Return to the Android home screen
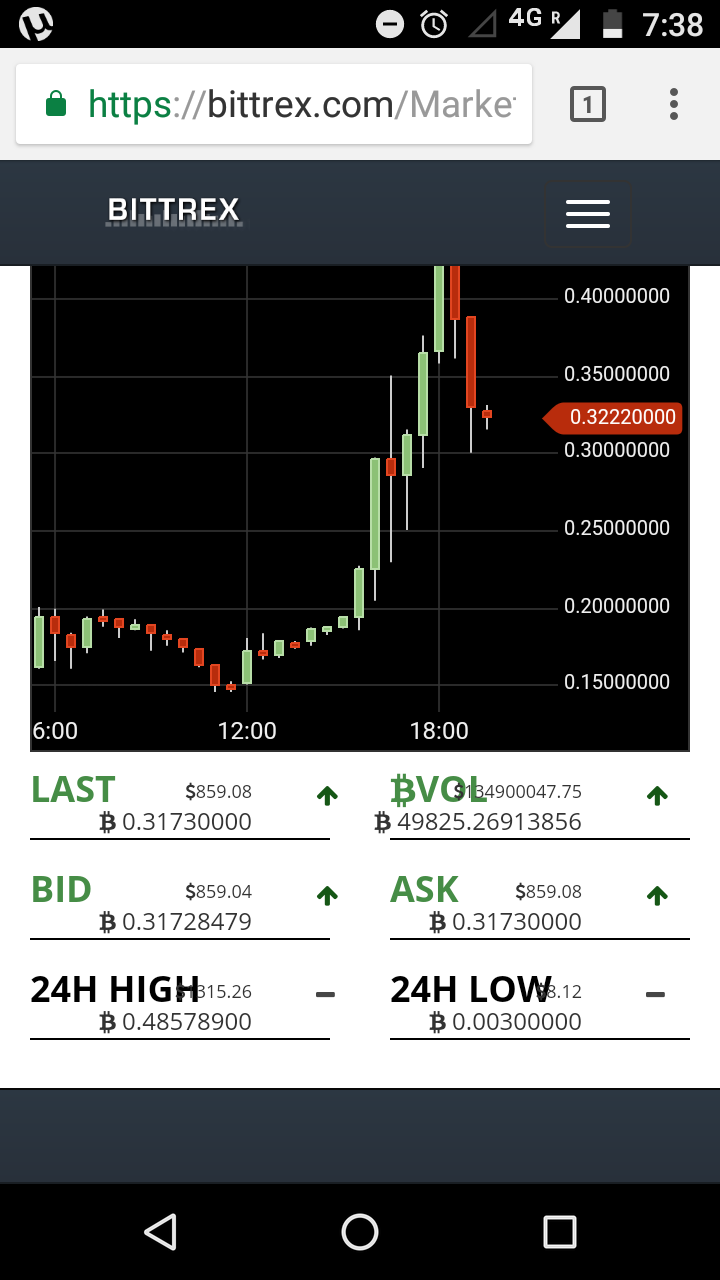This screenshot has height=1280, width=720. coord(360,1231)
